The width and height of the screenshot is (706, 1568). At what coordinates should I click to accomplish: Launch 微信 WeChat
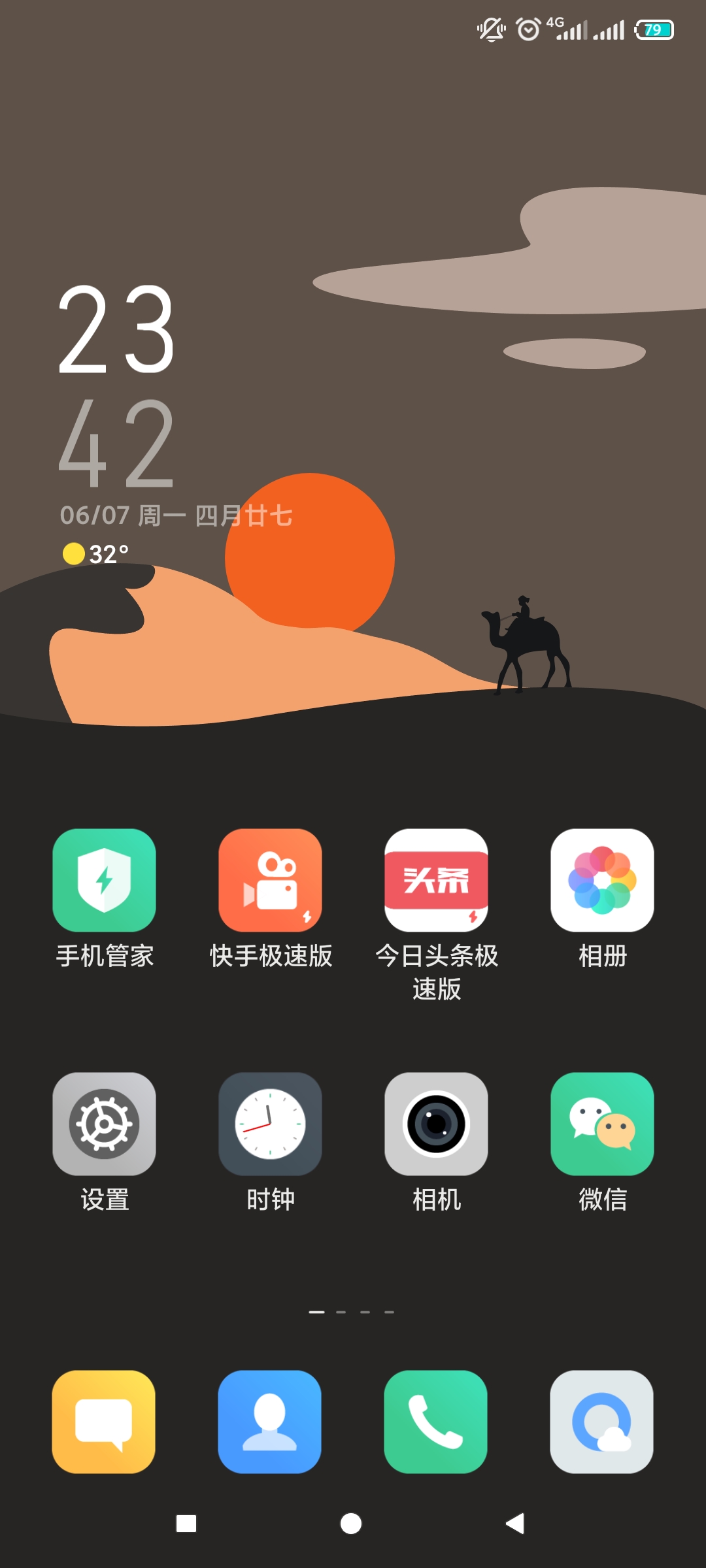(x=602, y=1124)
